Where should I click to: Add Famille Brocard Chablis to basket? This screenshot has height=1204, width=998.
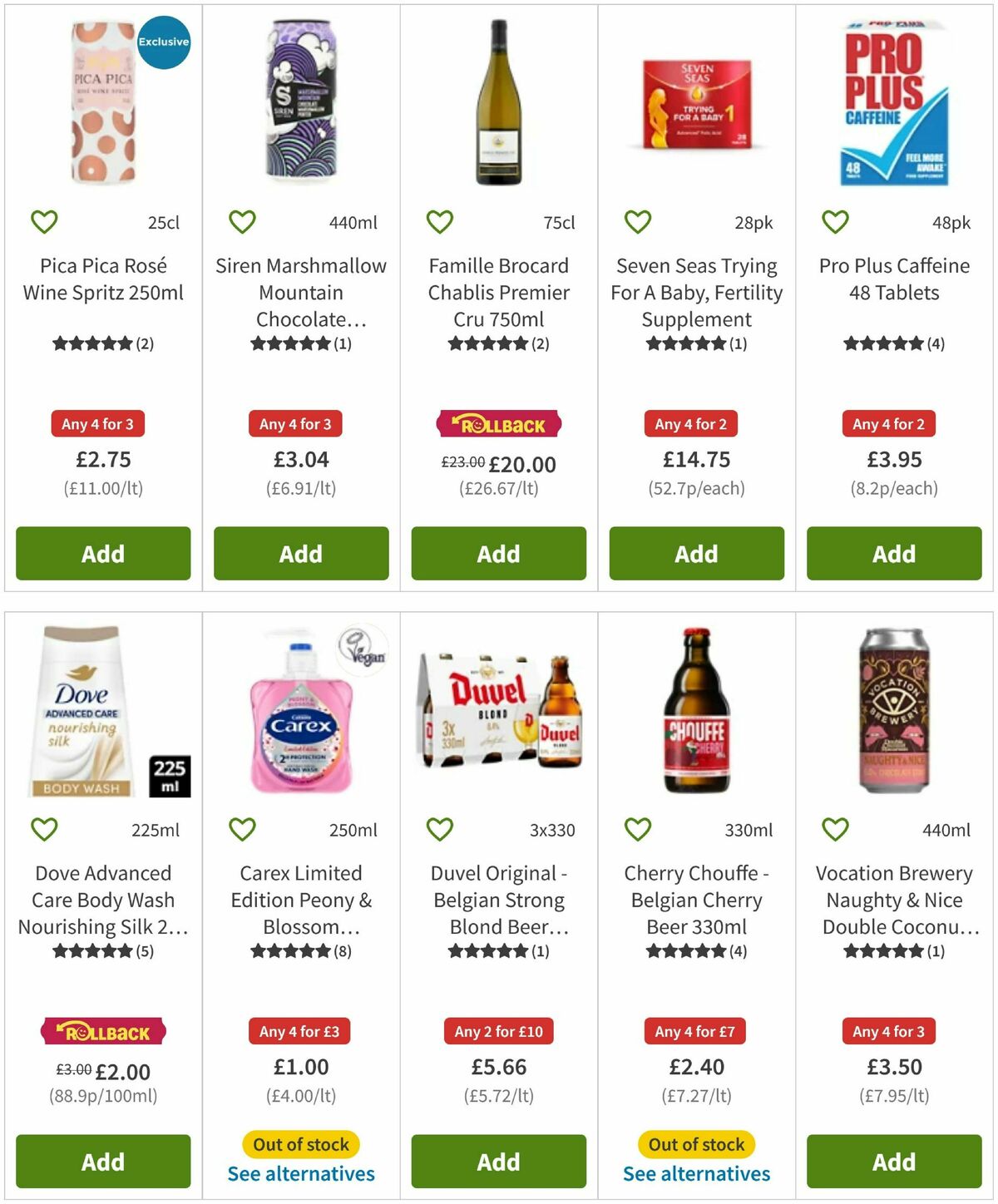click(497, 553)
